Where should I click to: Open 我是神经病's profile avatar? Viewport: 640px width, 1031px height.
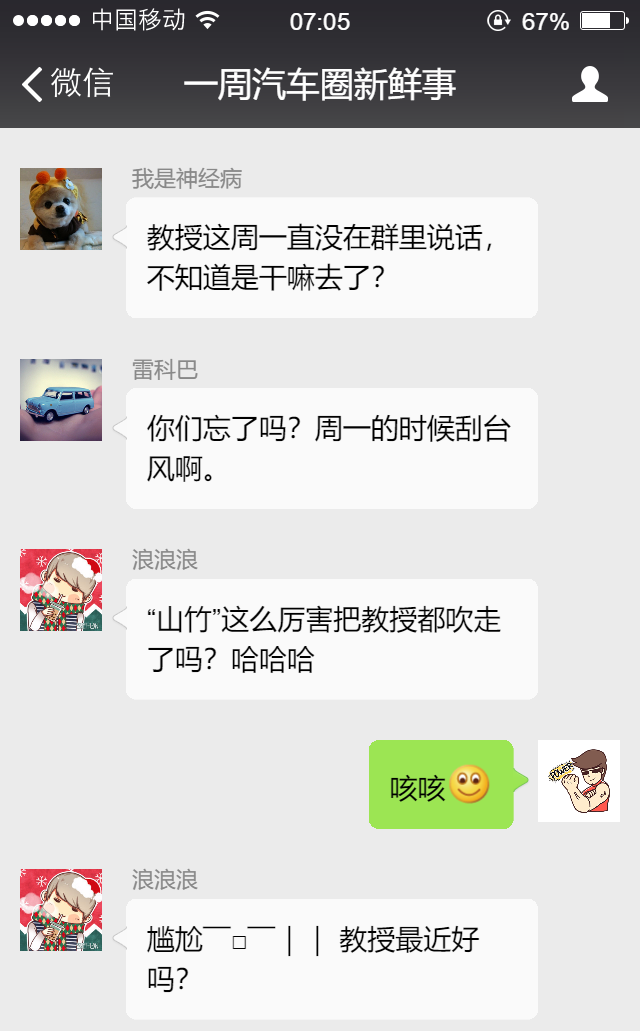coord(61,209)
